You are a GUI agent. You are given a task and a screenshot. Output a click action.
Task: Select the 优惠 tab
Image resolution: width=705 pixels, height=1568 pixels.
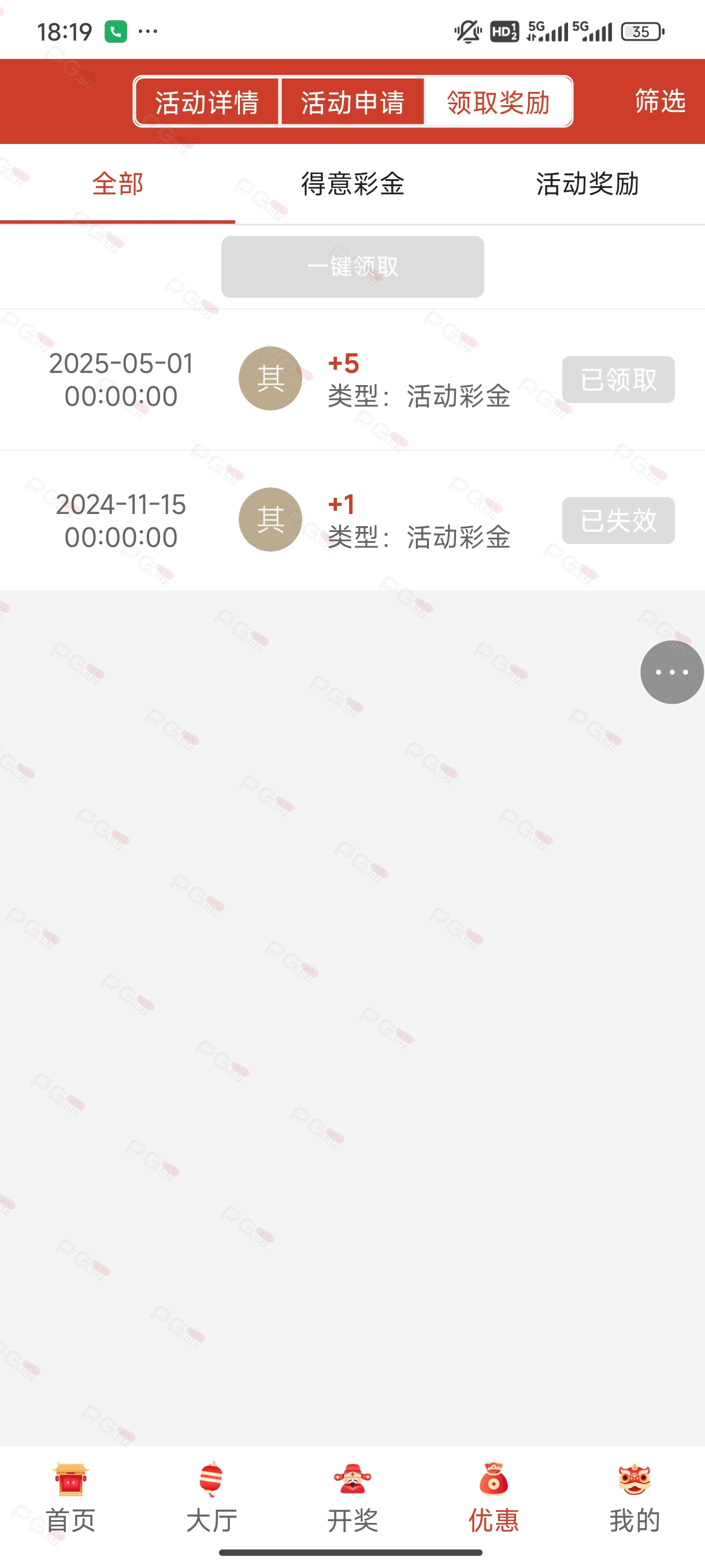click(x=493, y=1497)
